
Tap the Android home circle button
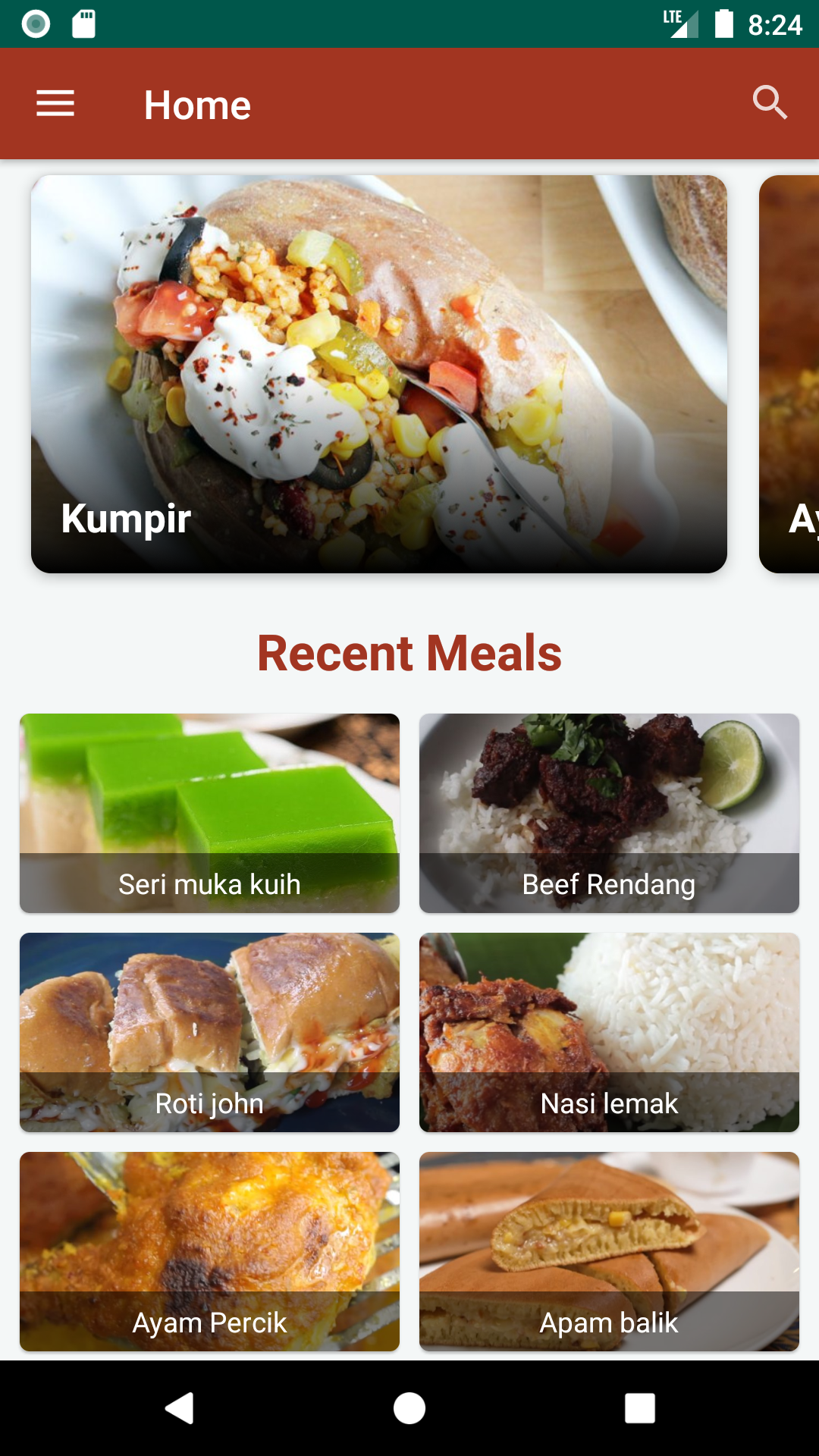(x=409, y=1407)
